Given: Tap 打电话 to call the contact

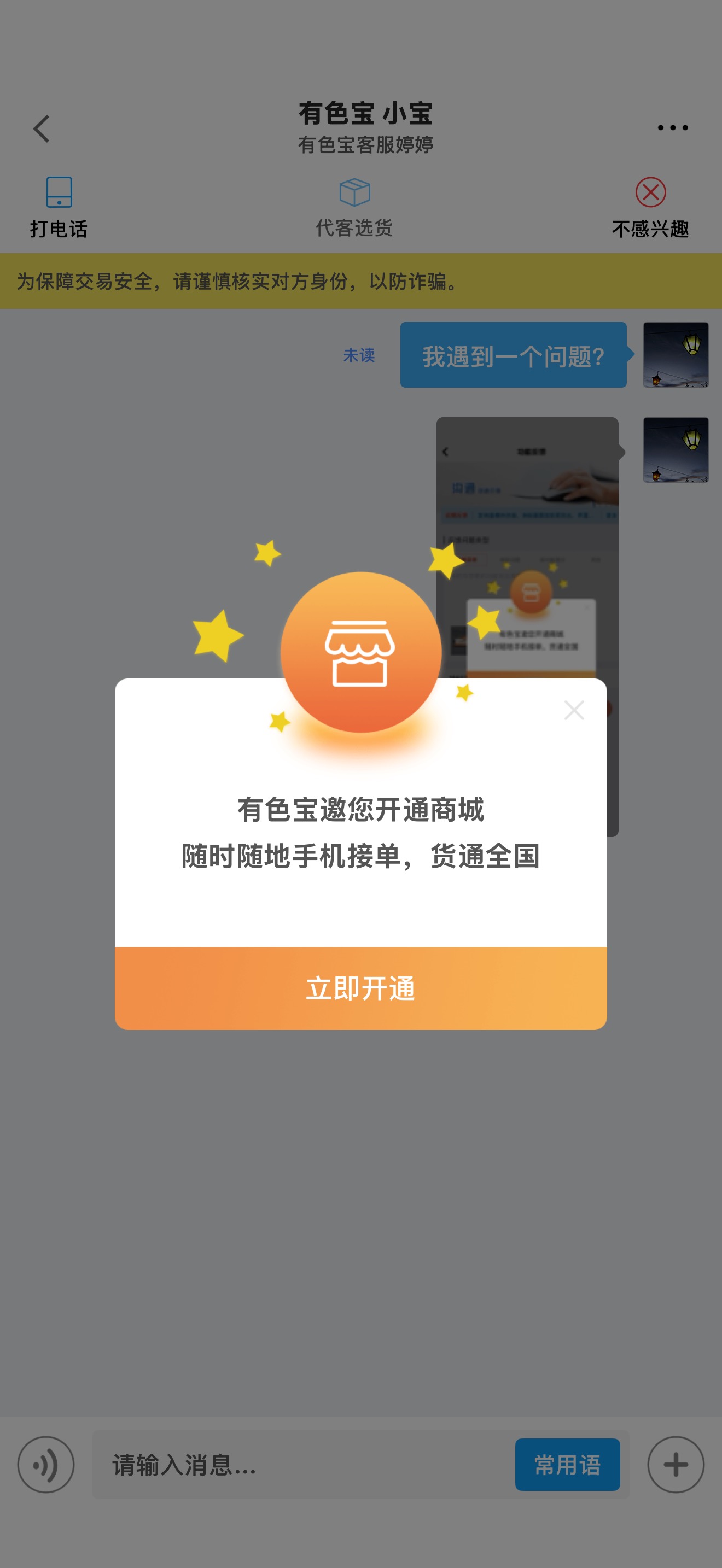Looking at the screenshot, I should pyautogui.click(x=59, y=208).
